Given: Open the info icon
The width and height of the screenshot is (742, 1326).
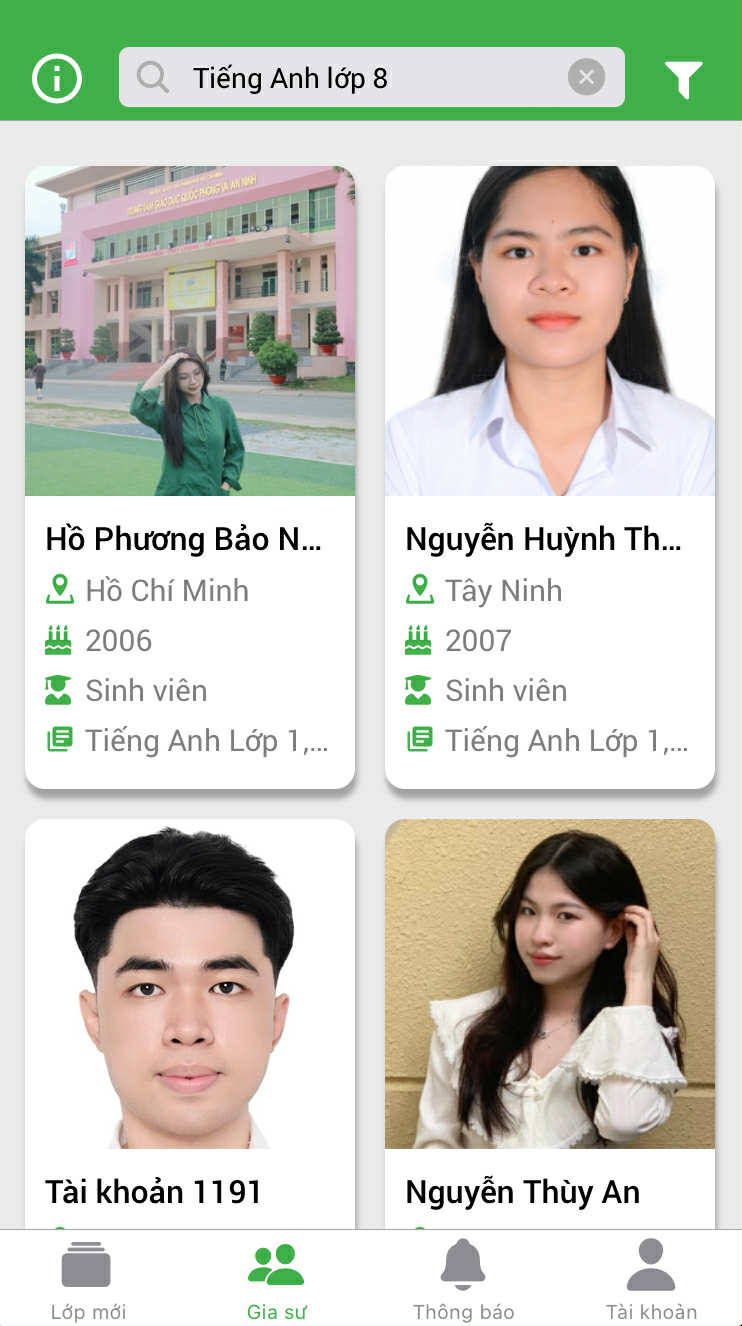Looking at the screenshot, I should (x=57, y=78).
